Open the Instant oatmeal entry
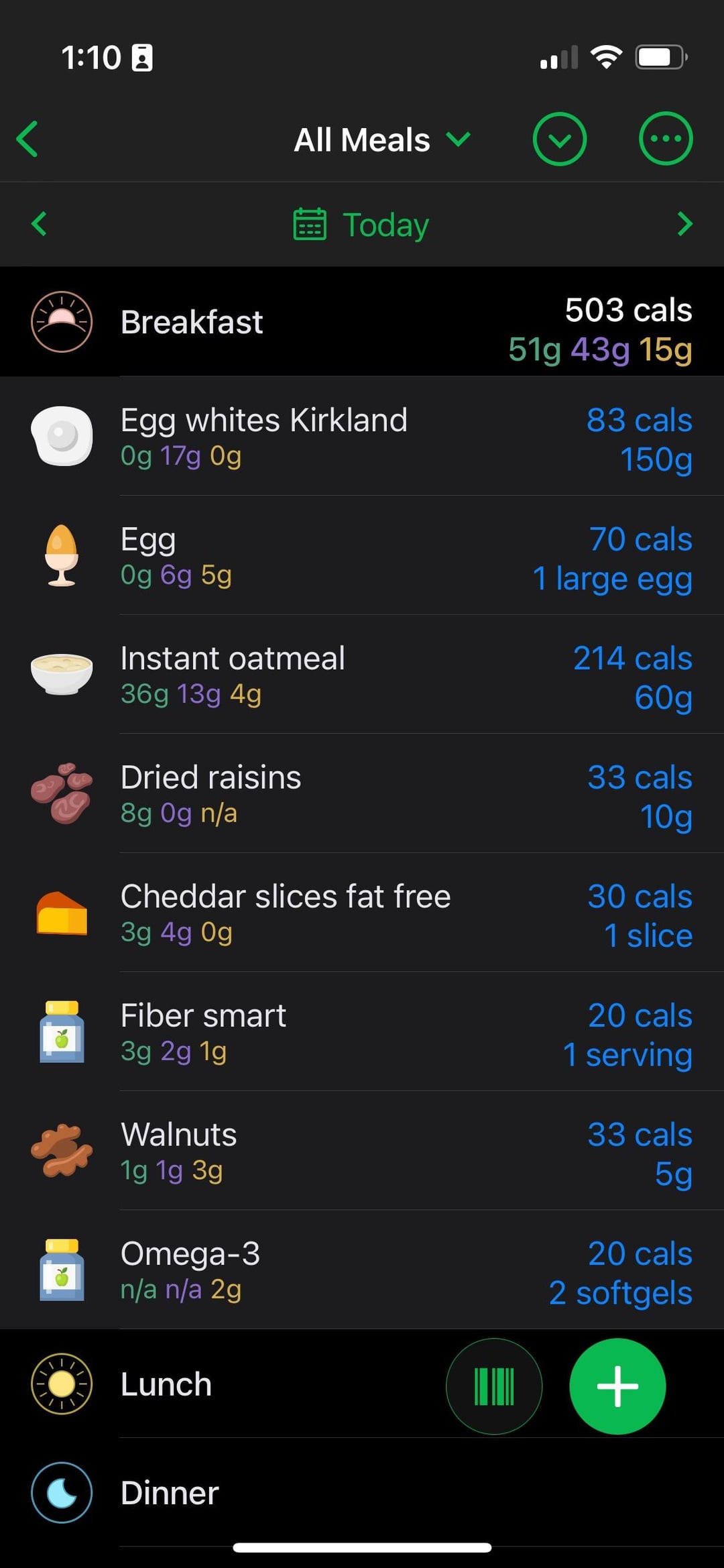 pyautogui.click(x=362, y=675)
